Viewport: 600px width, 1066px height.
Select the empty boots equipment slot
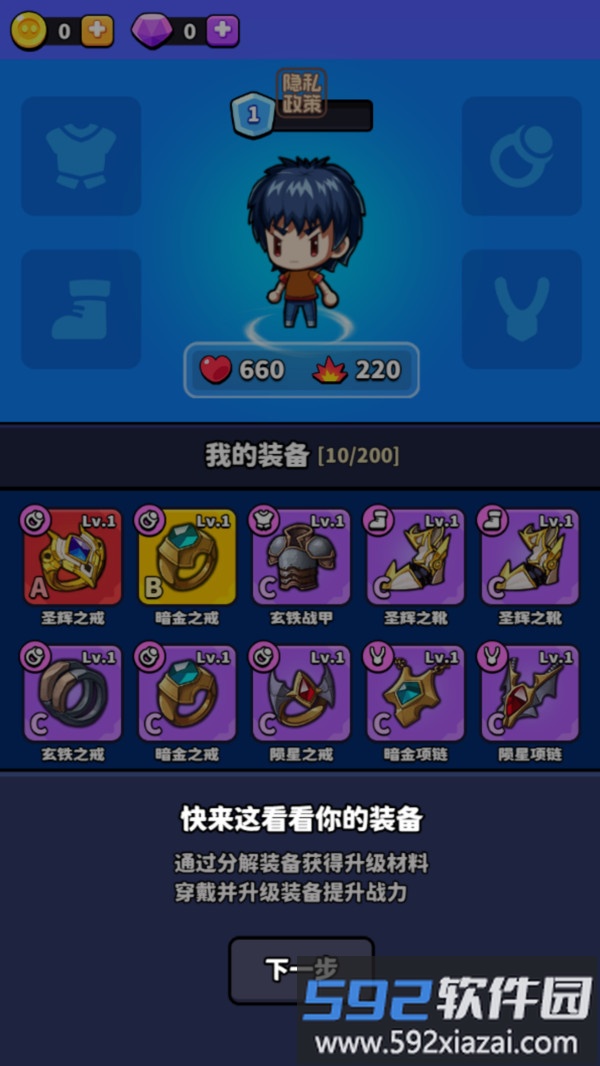click(x=81, y=309)
